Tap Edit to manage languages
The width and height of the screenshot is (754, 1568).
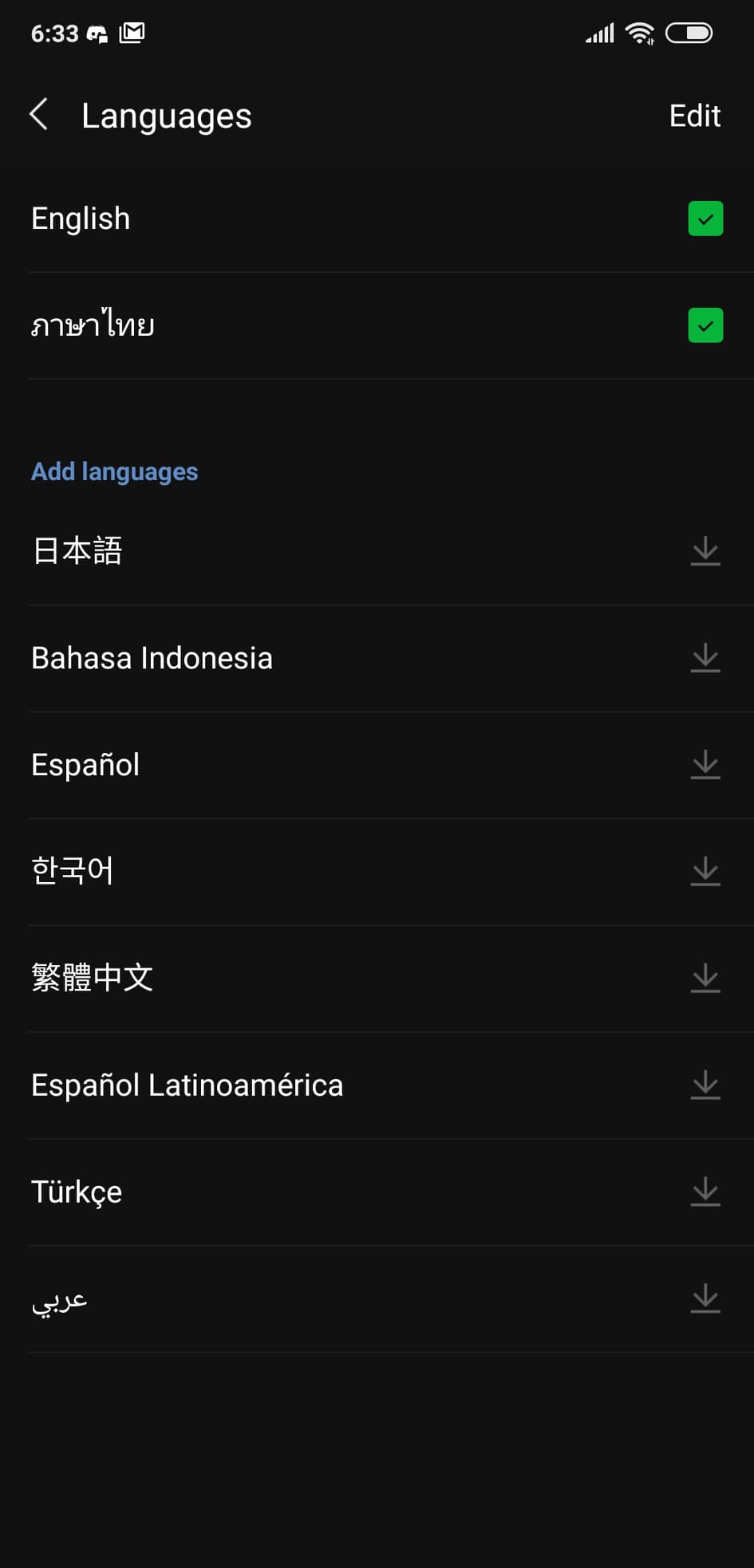pos(694,116)
